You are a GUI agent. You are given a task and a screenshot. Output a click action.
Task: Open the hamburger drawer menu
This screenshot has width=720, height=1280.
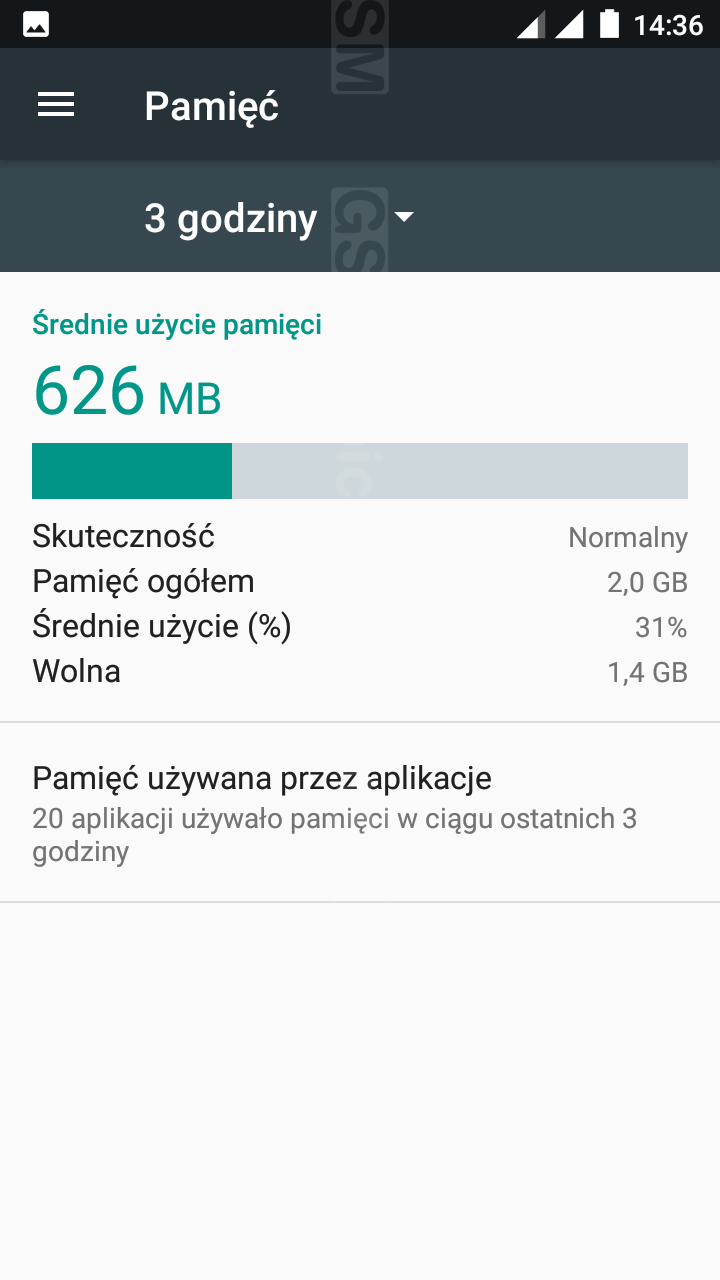pyautogui.click(x=56, y=105)
